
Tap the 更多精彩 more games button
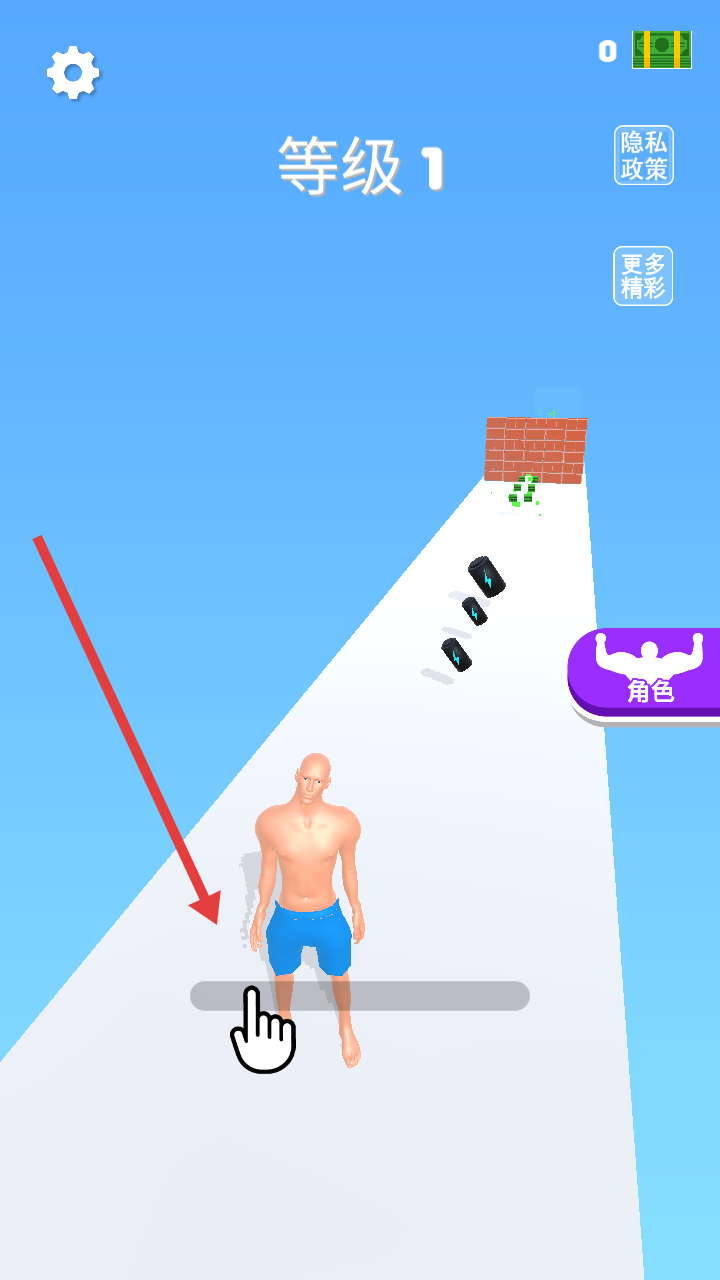click(x=643, y=276)
